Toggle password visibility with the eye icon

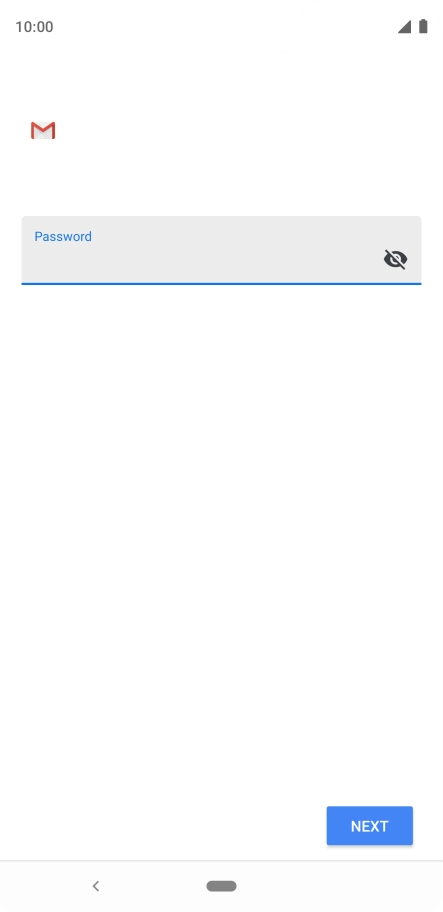395,259
